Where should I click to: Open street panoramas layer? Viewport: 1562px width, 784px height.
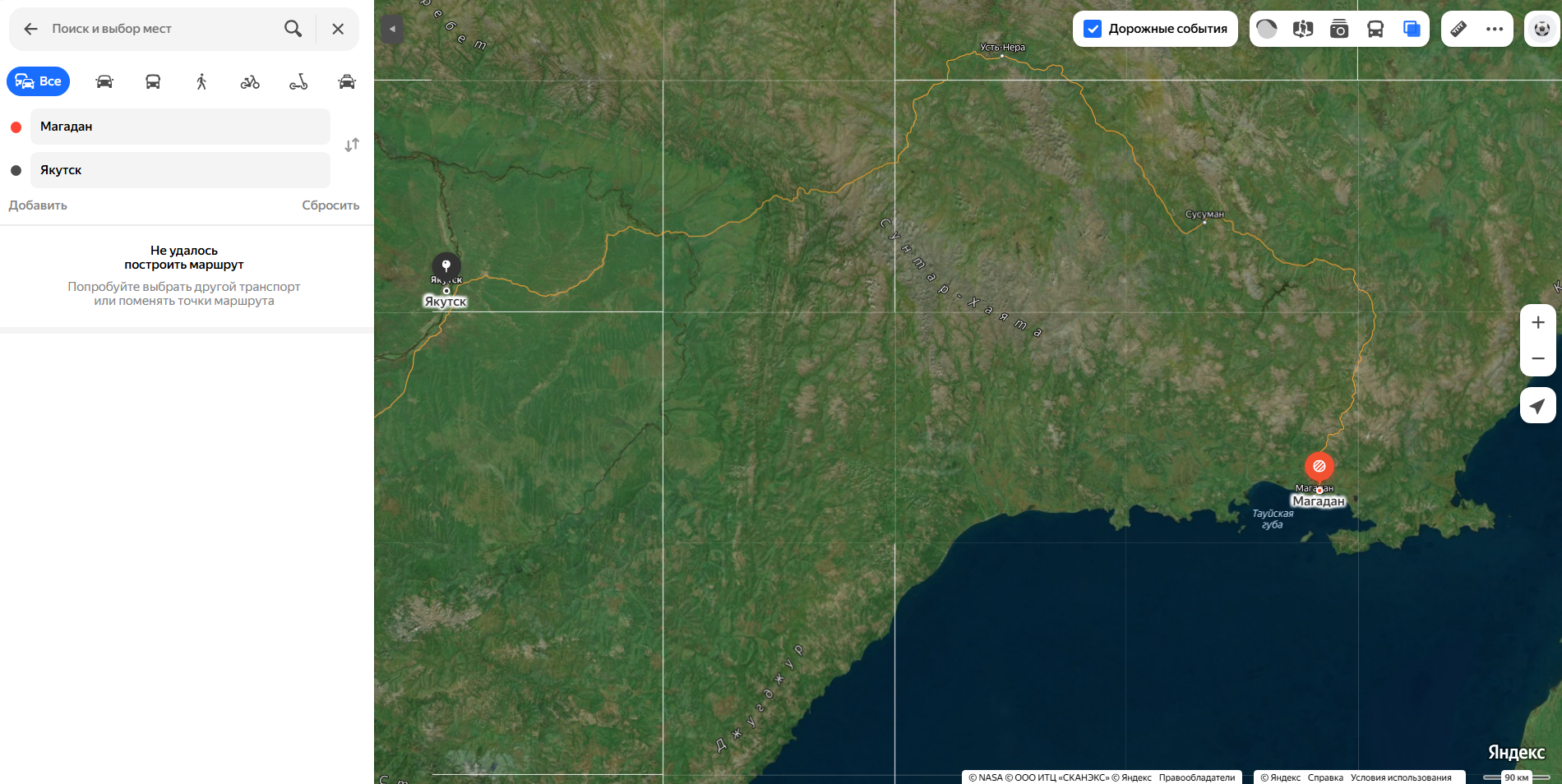(x=1303, y=29)
